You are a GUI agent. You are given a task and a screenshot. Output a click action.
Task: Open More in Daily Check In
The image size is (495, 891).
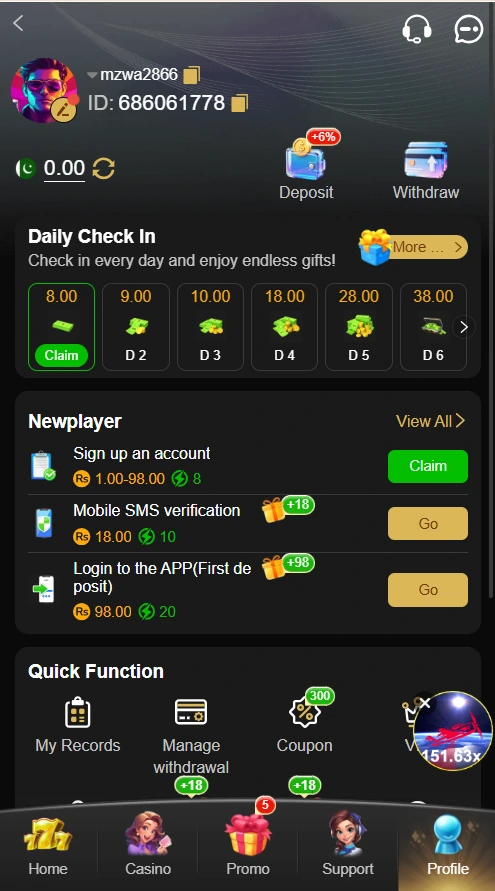426,247
